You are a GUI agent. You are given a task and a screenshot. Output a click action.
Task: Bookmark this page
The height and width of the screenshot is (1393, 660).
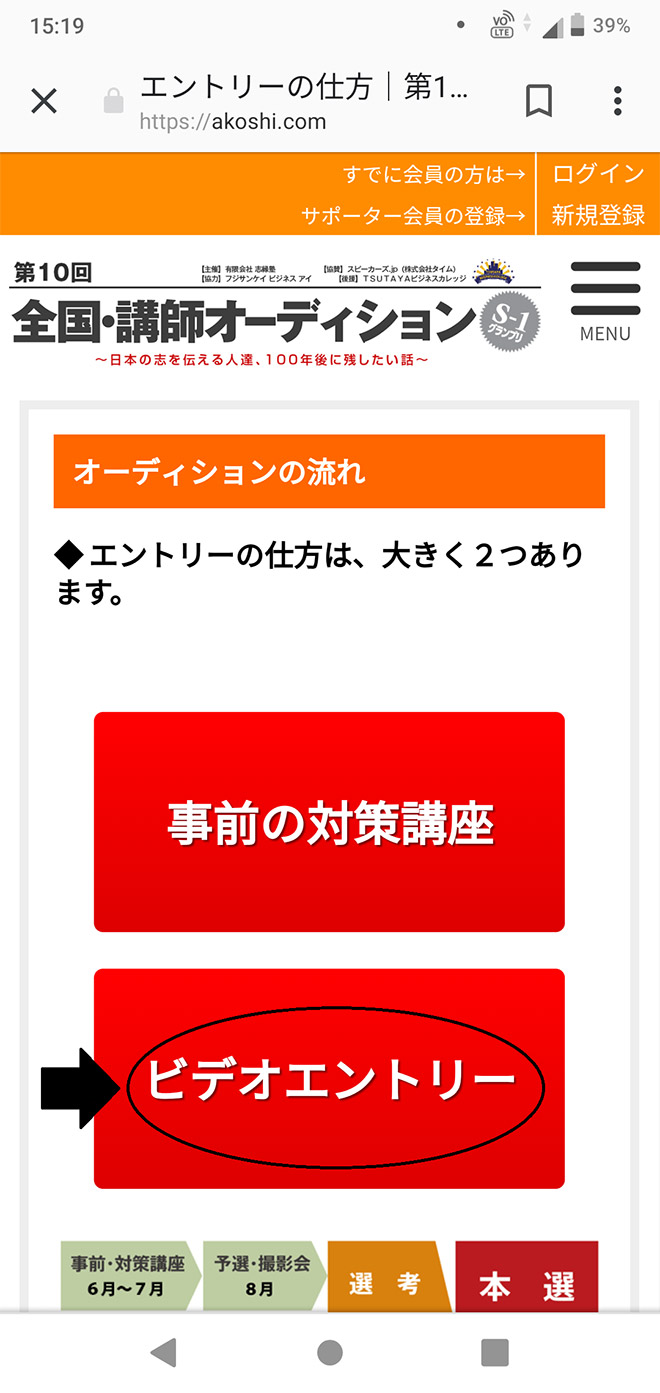coord(539,101)
